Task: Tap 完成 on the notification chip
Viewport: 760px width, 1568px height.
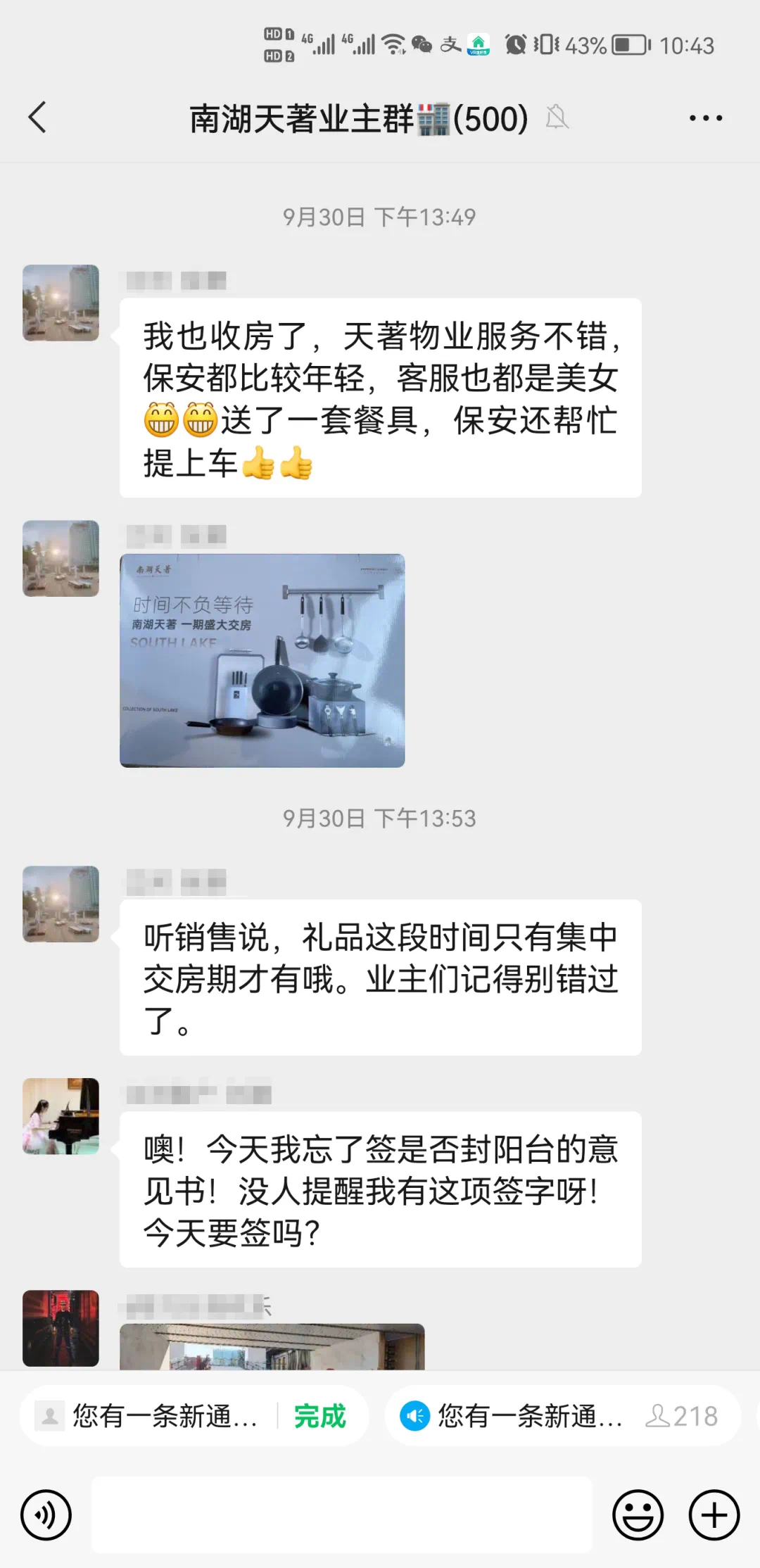Action: point(319,1416)
